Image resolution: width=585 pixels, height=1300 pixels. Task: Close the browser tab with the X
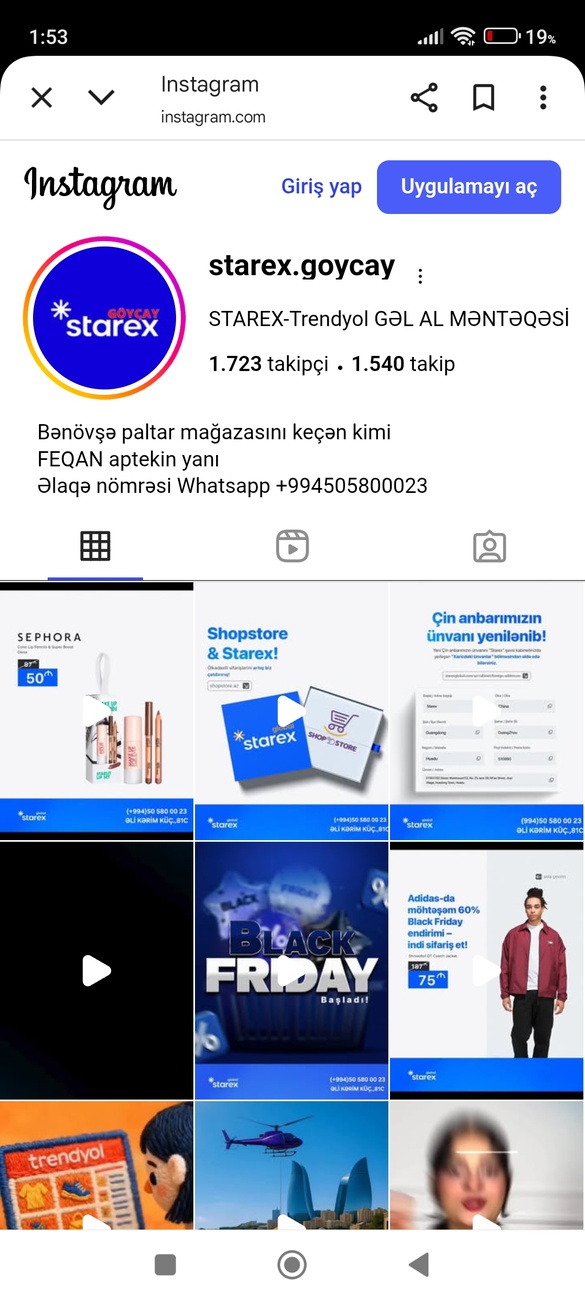(41, 97)
